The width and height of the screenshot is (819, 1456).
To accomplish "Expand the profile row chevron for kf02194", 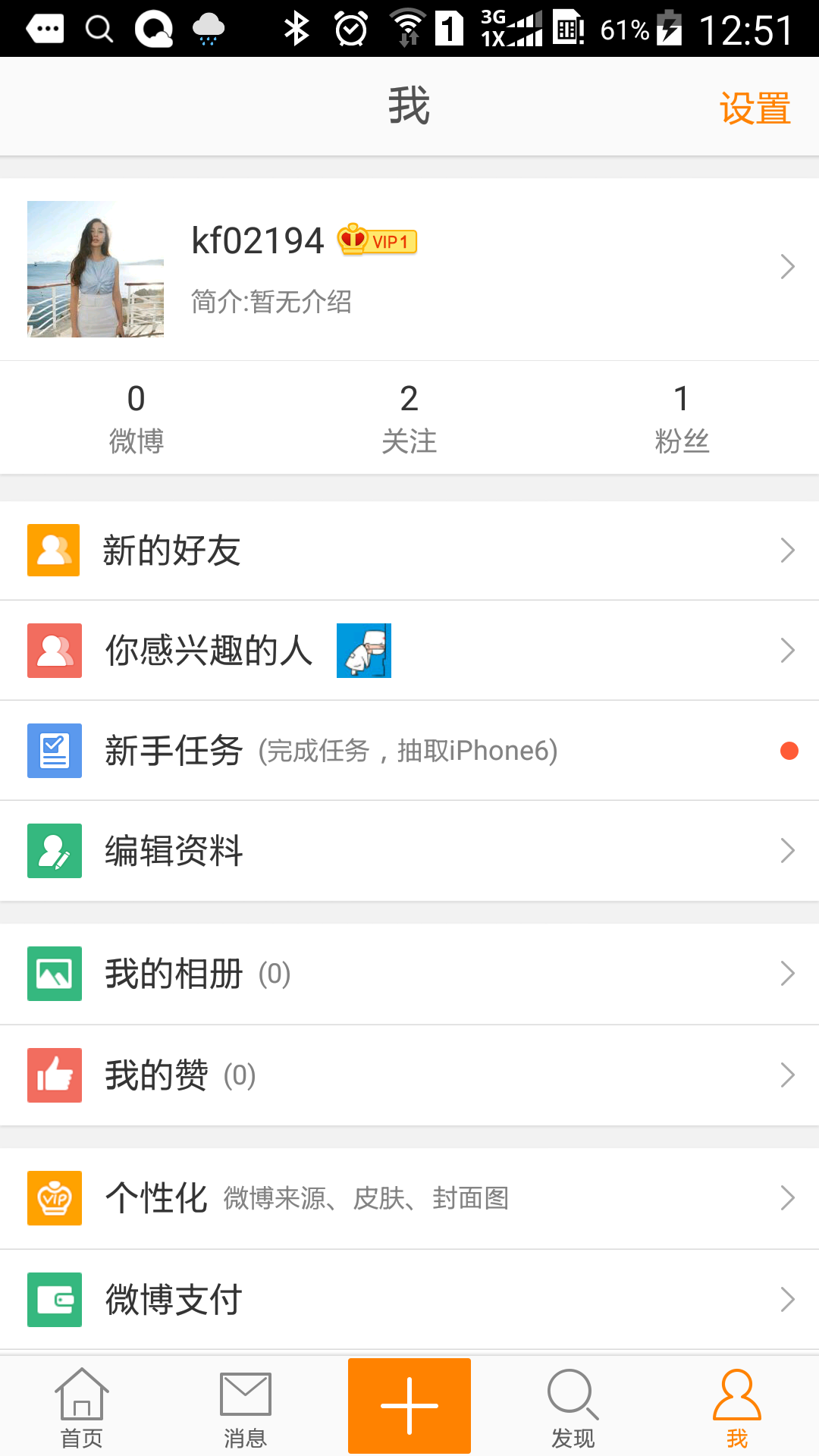I will coord(787,267).
